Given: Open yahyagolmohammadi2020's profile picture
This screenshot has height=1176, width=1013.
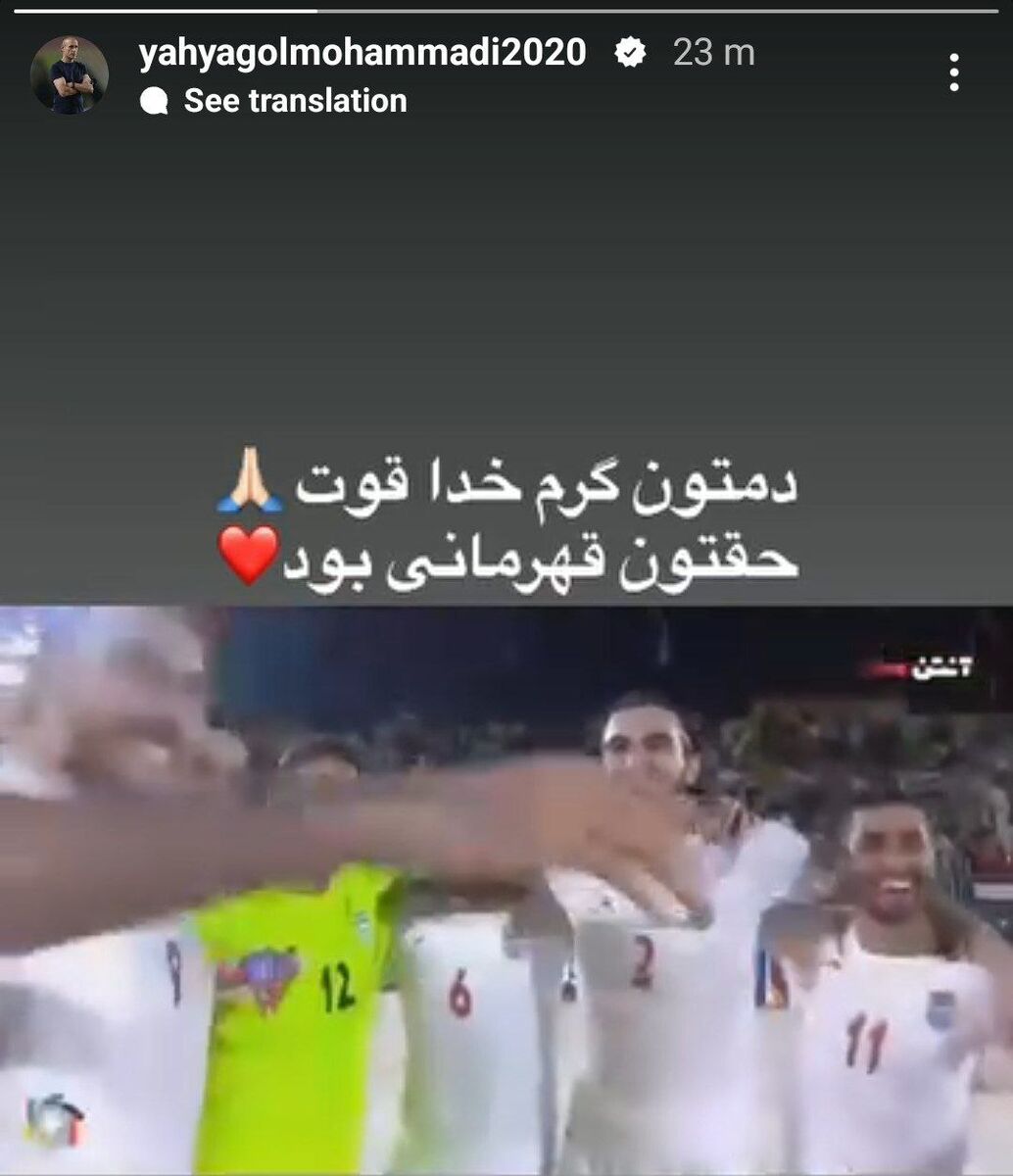Looking at the screenshot, I should click(x=70, y=75).
